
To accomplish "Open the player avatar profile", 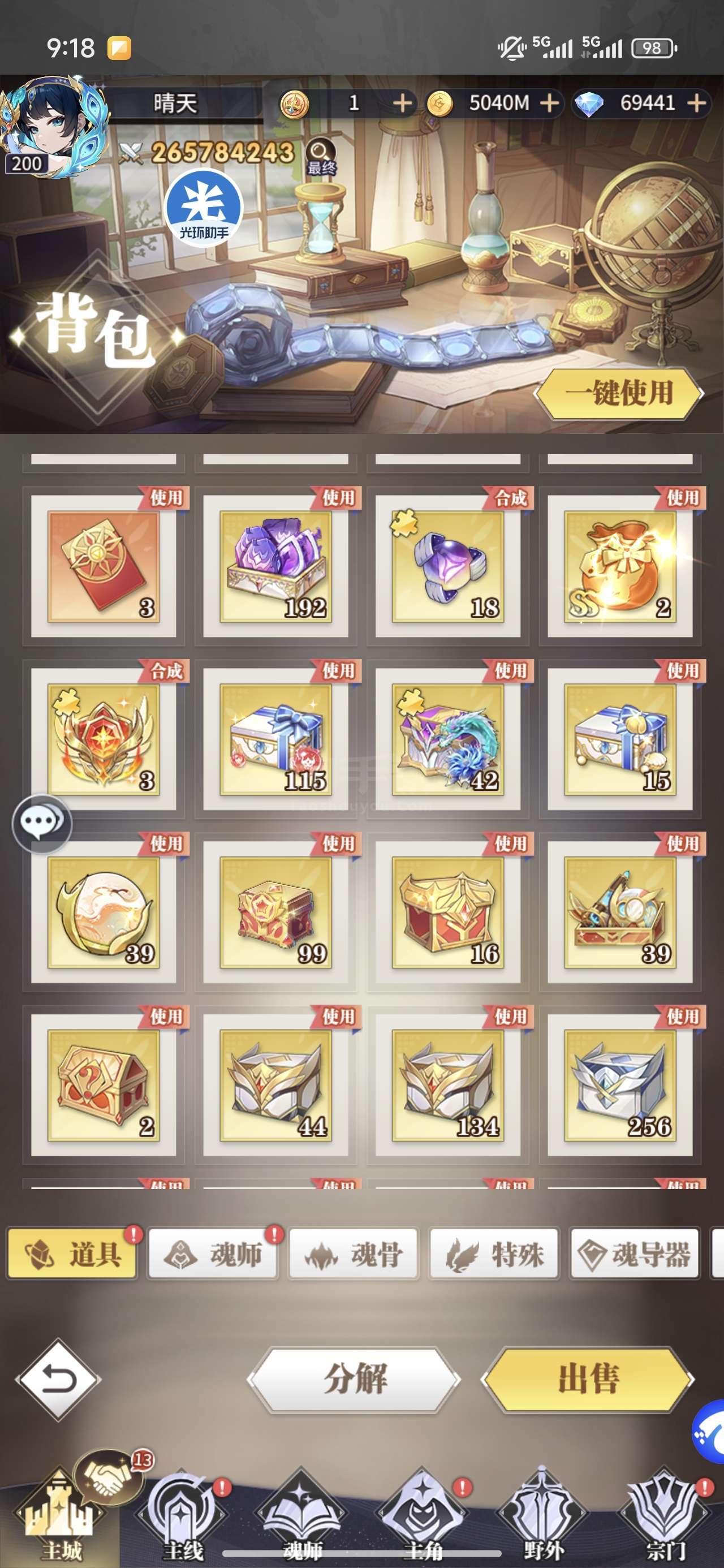I will (54, 127).
